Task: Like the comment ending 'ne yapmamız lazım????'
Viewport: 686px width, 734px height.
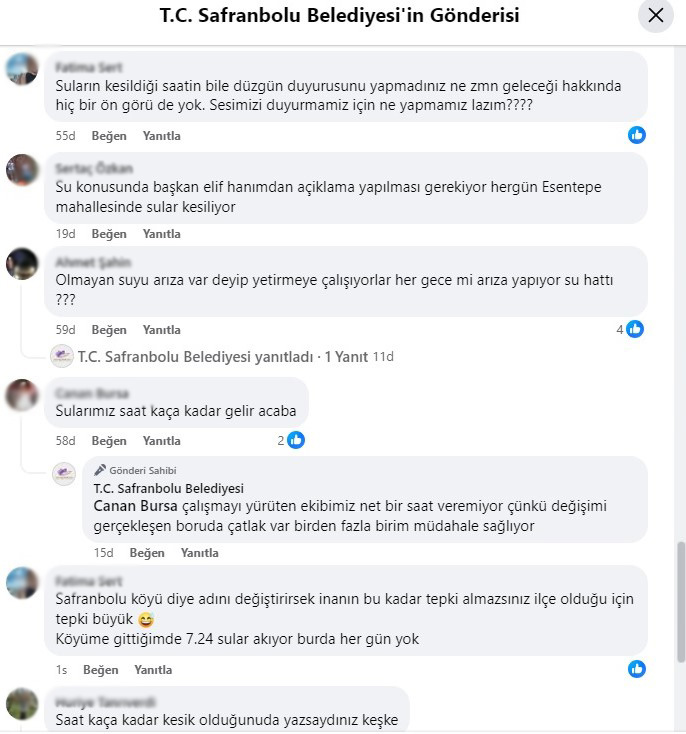Action: 109,135
